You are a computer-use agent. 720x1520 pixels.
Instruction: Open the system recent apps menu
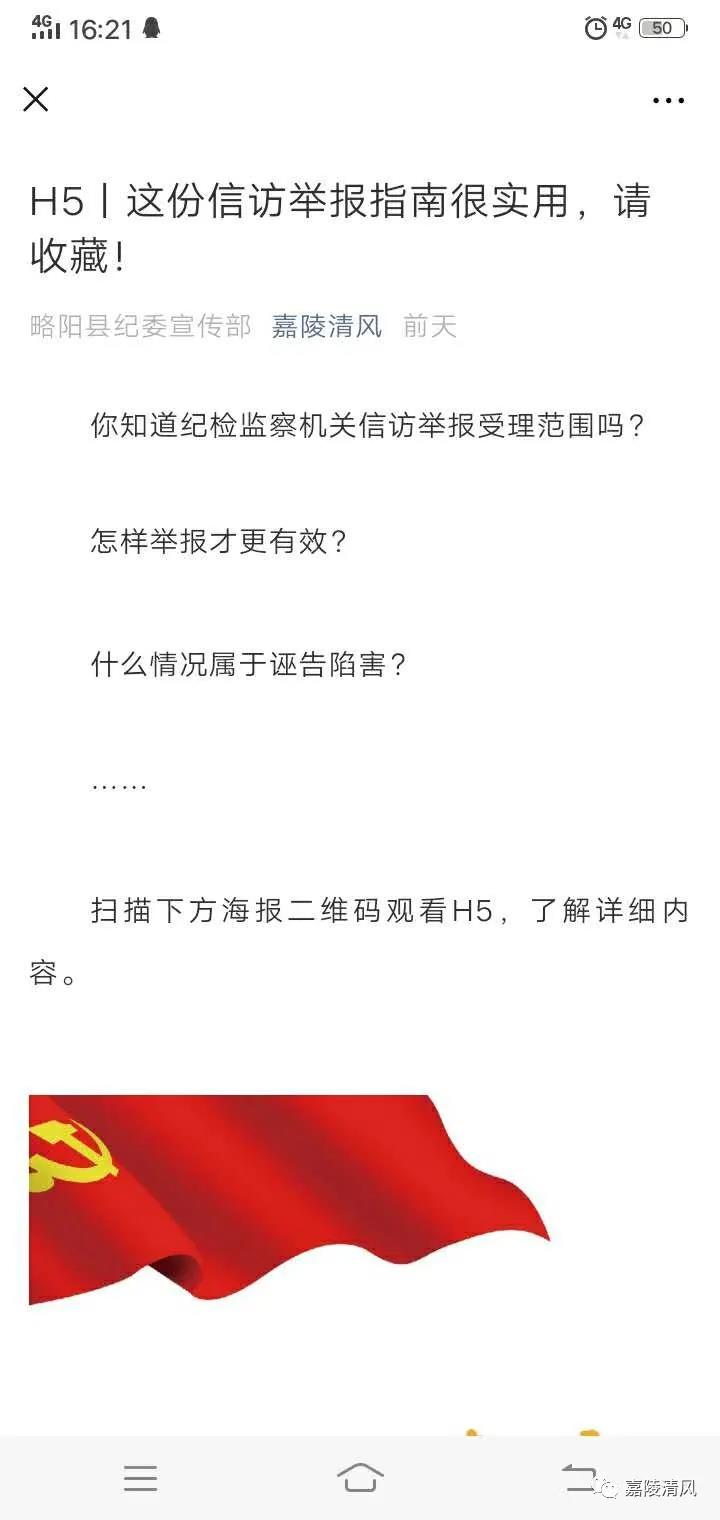click(x=140, y=1478)
